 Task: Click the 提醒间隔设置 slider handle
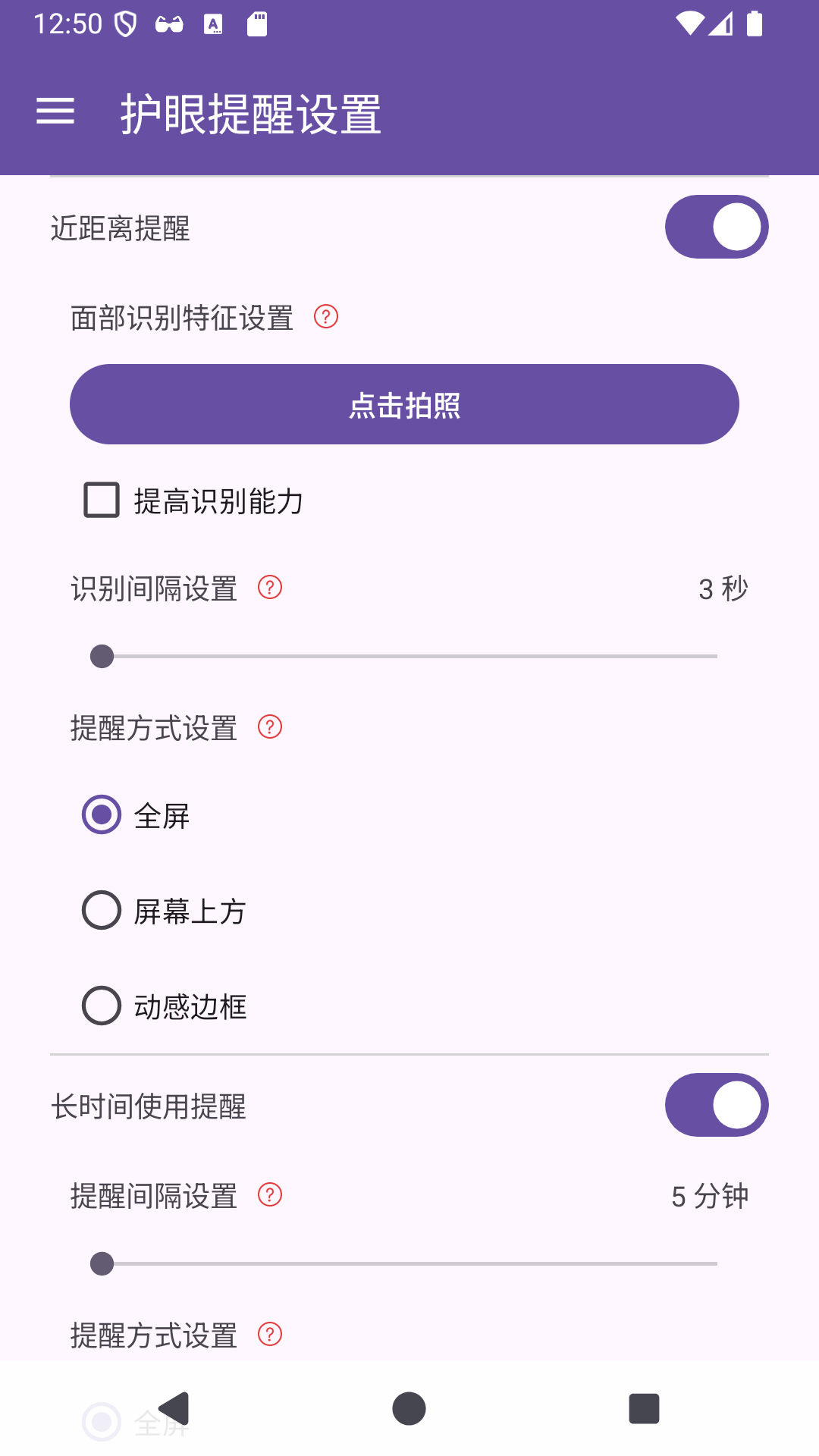coord(101,1264)
